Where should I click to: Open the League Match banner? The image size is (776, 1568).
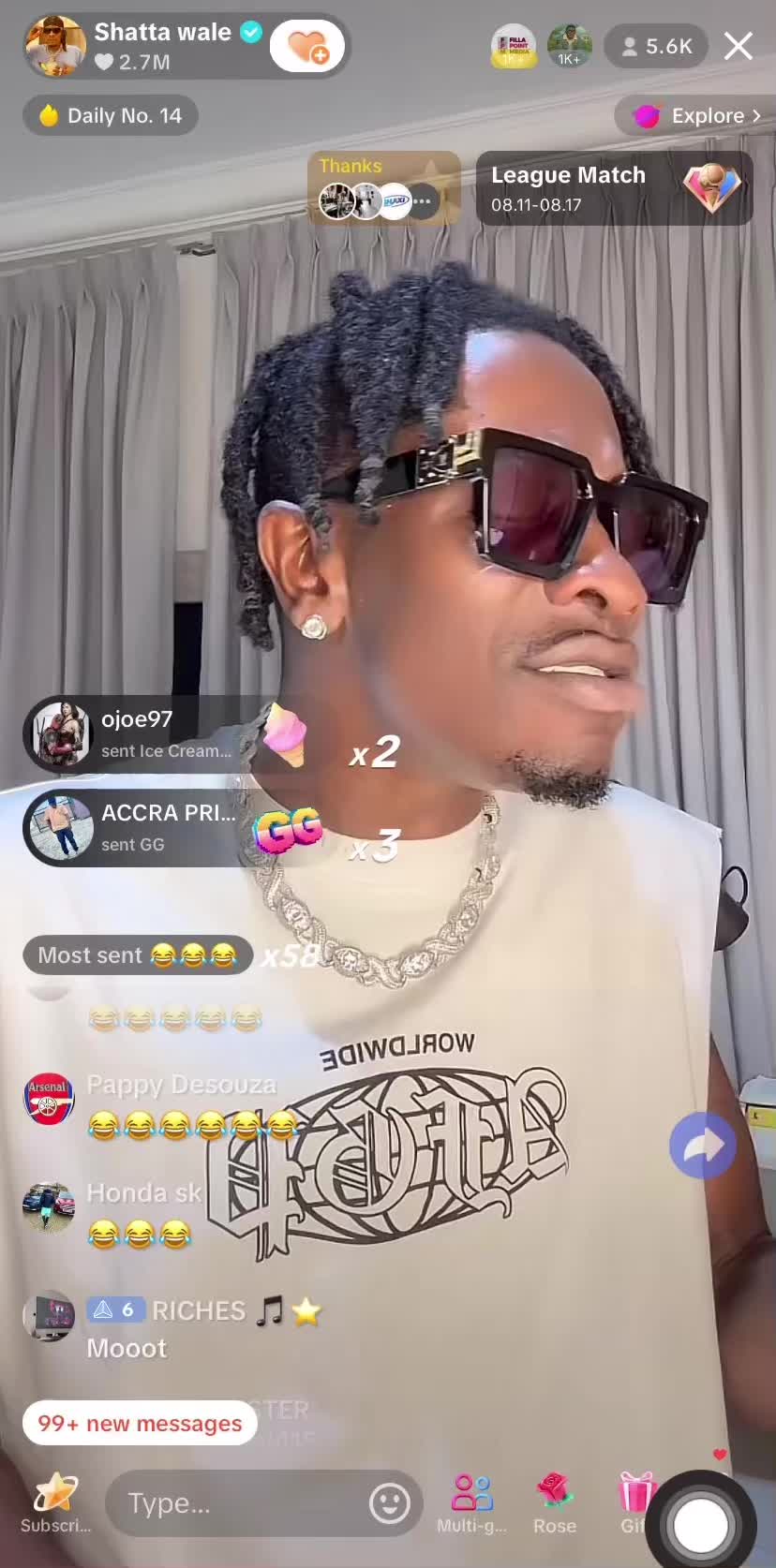click(x=614, y=188)
